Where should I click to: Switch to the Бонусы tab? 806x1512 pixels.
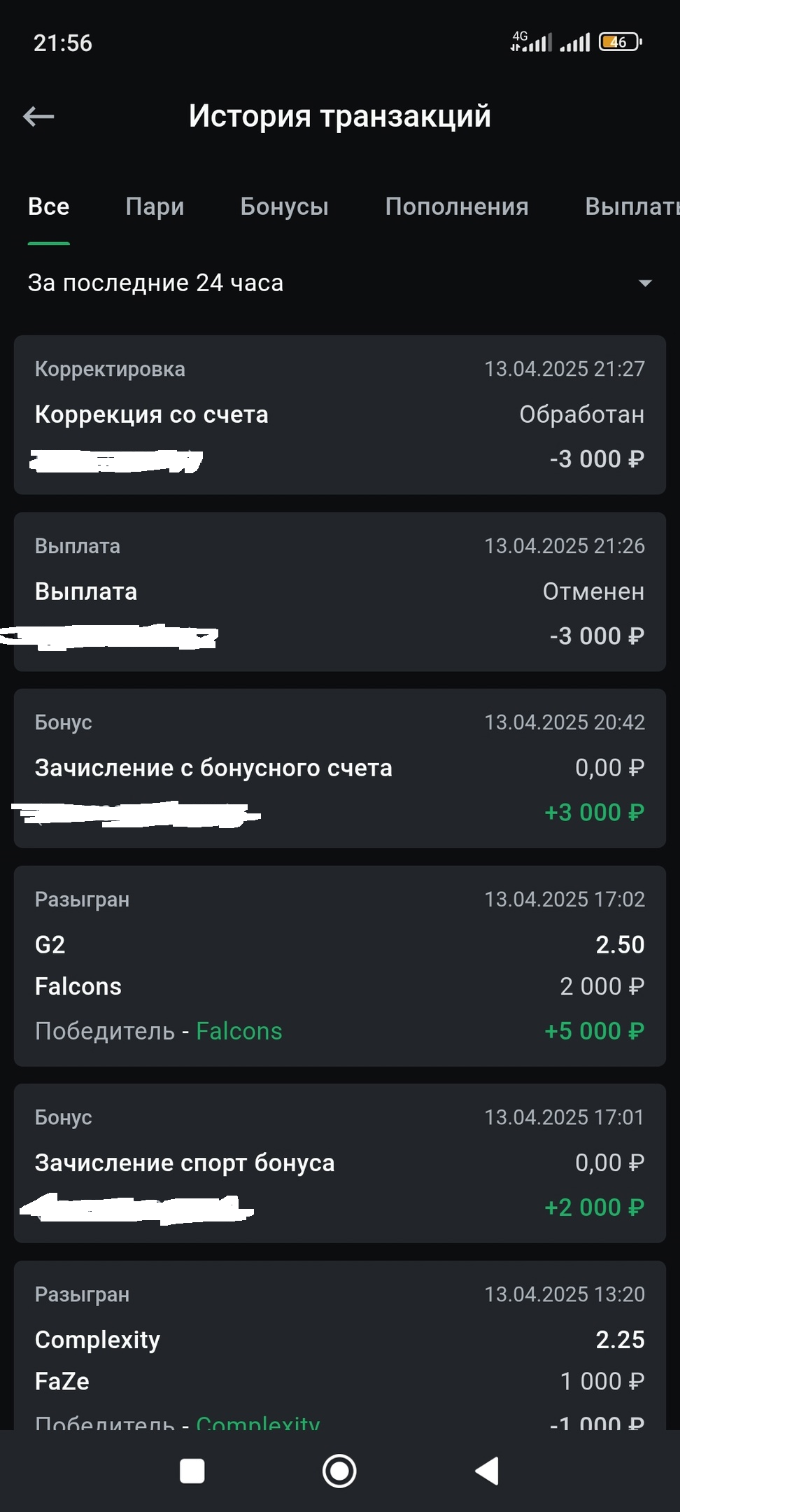(x=284, y=207)
